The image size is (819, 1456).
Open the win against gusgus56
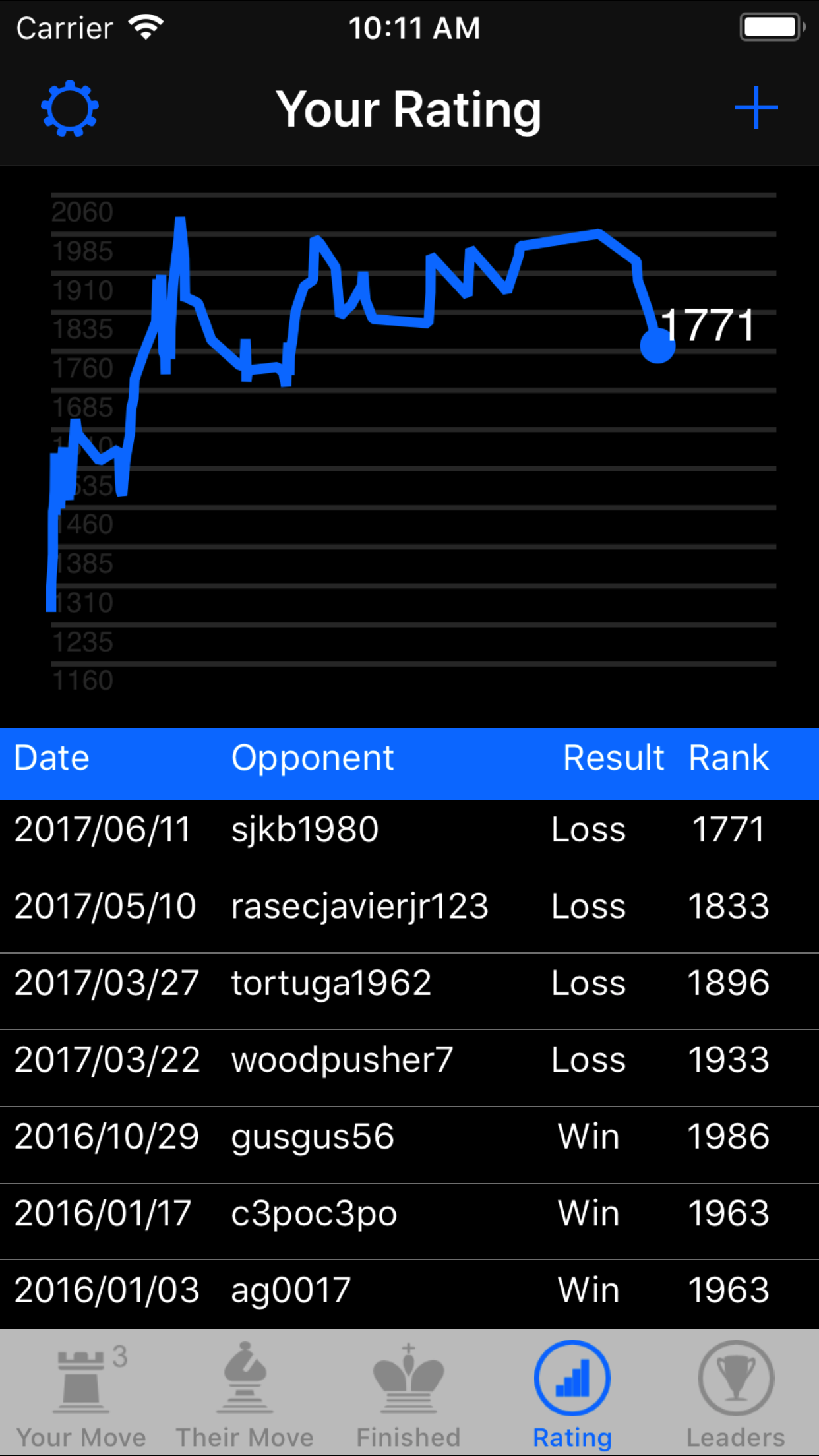tap(409, 1137)
